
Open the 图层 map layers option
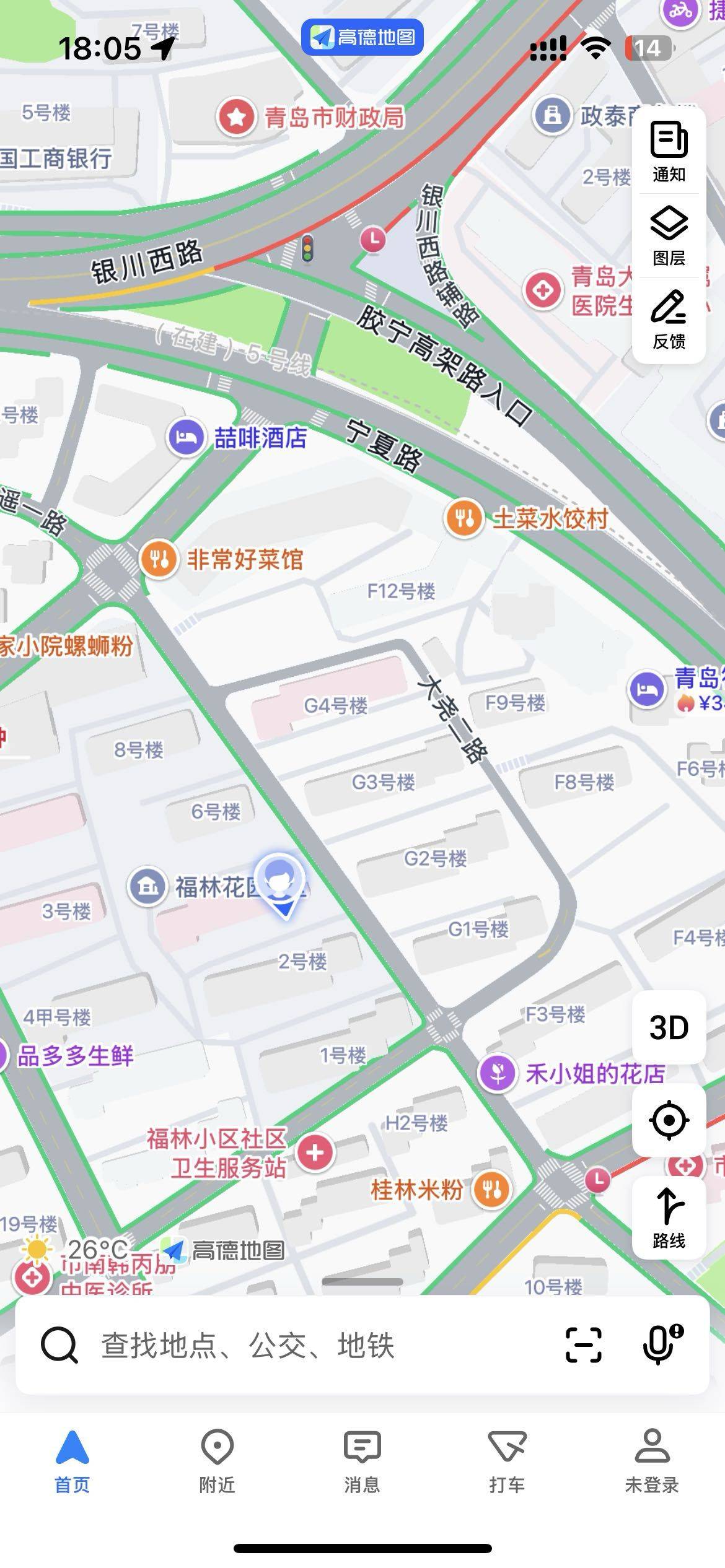pyautogui.click(x=669, y=236)
